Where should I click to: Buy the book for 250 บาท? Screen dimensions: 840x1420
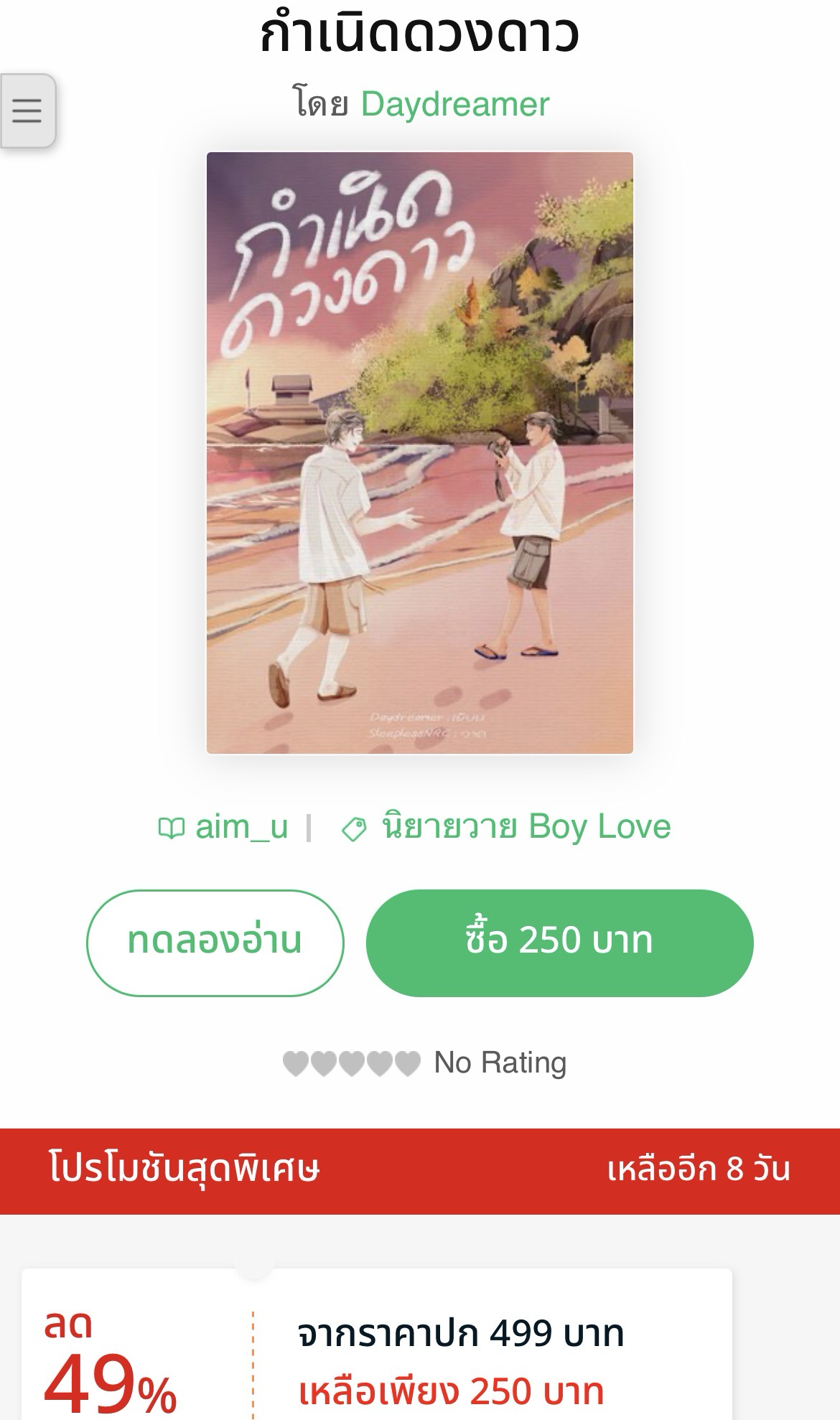559,942
